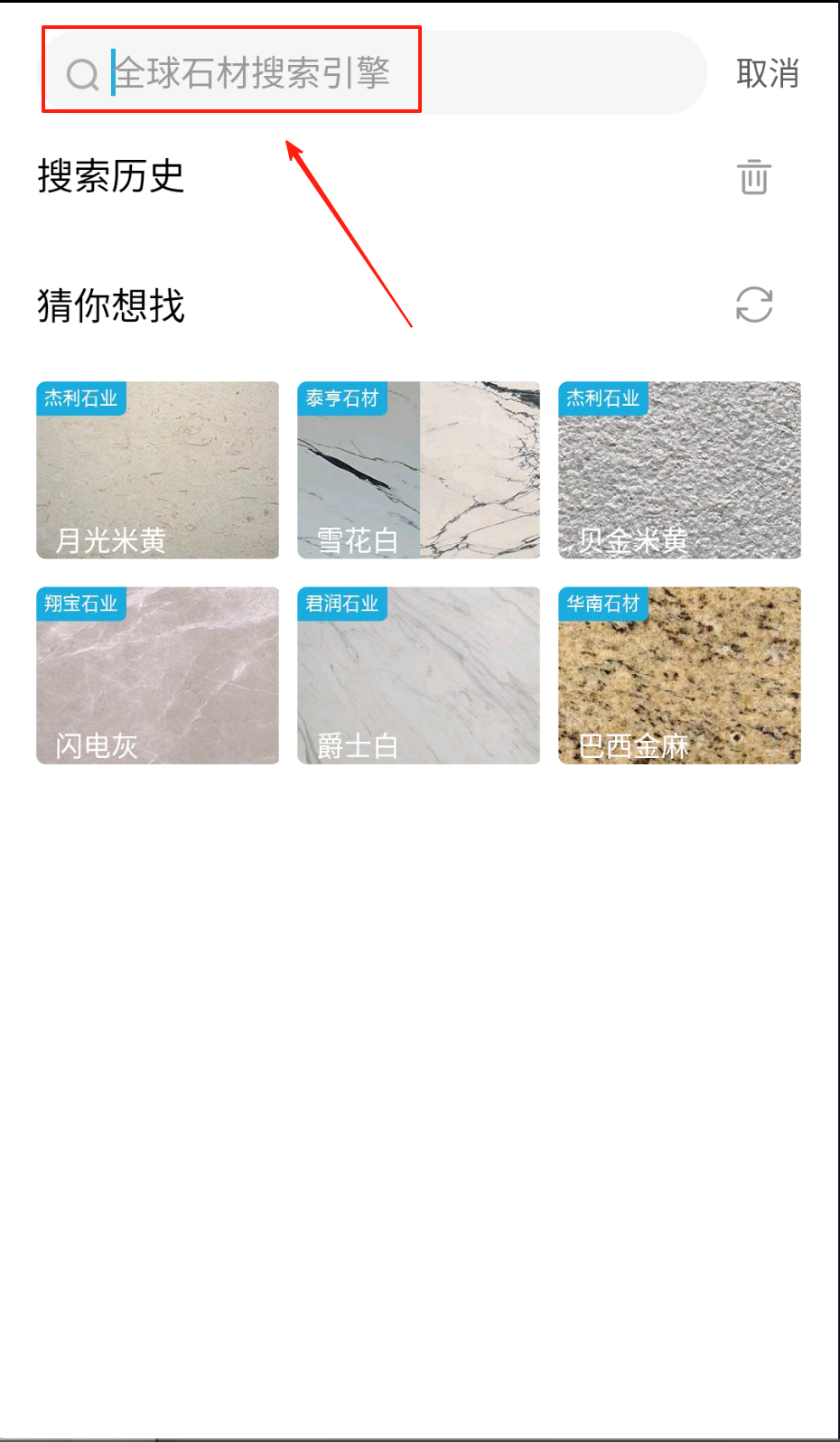The width and height of the screenshot is (840, 1442).
Task: Clear search history with the trash icon
Action: 753,177
